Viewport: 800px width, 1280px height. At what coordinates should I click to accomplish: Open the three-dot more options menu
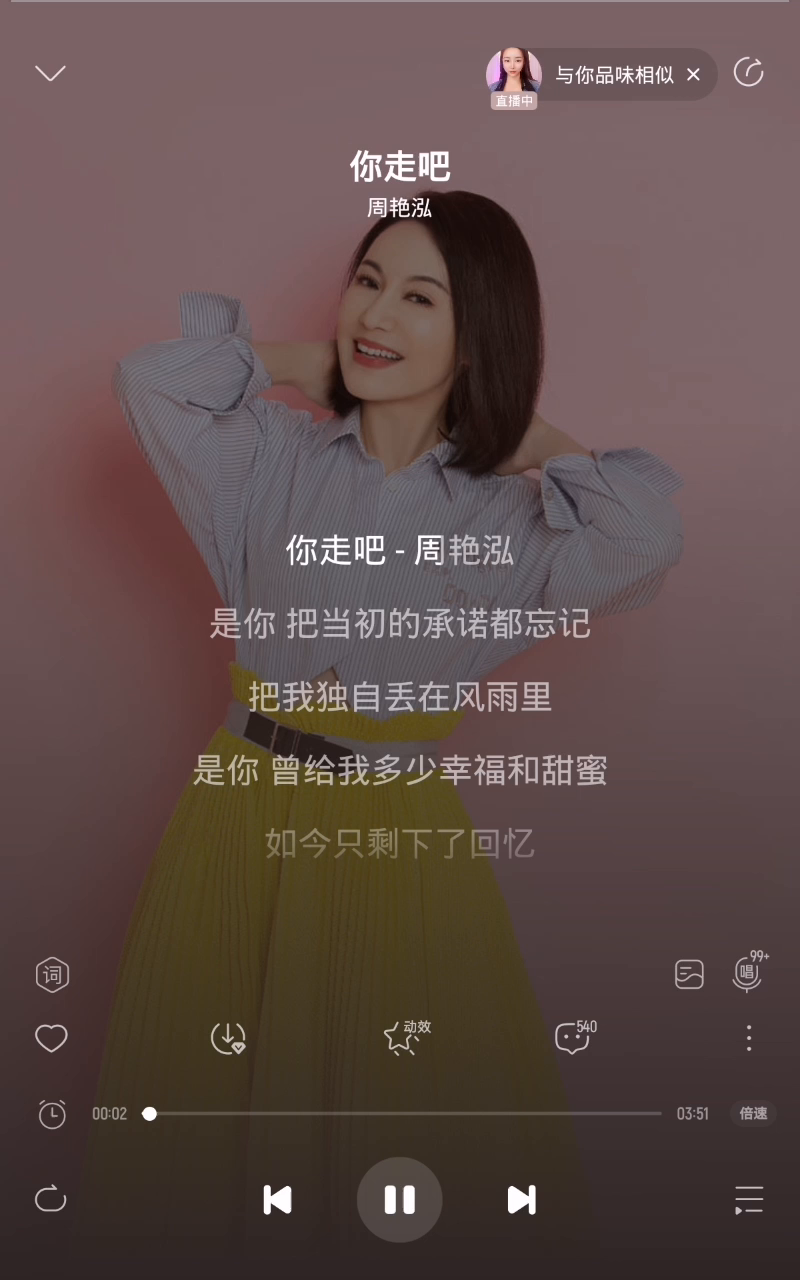[x=748, y=1038]
